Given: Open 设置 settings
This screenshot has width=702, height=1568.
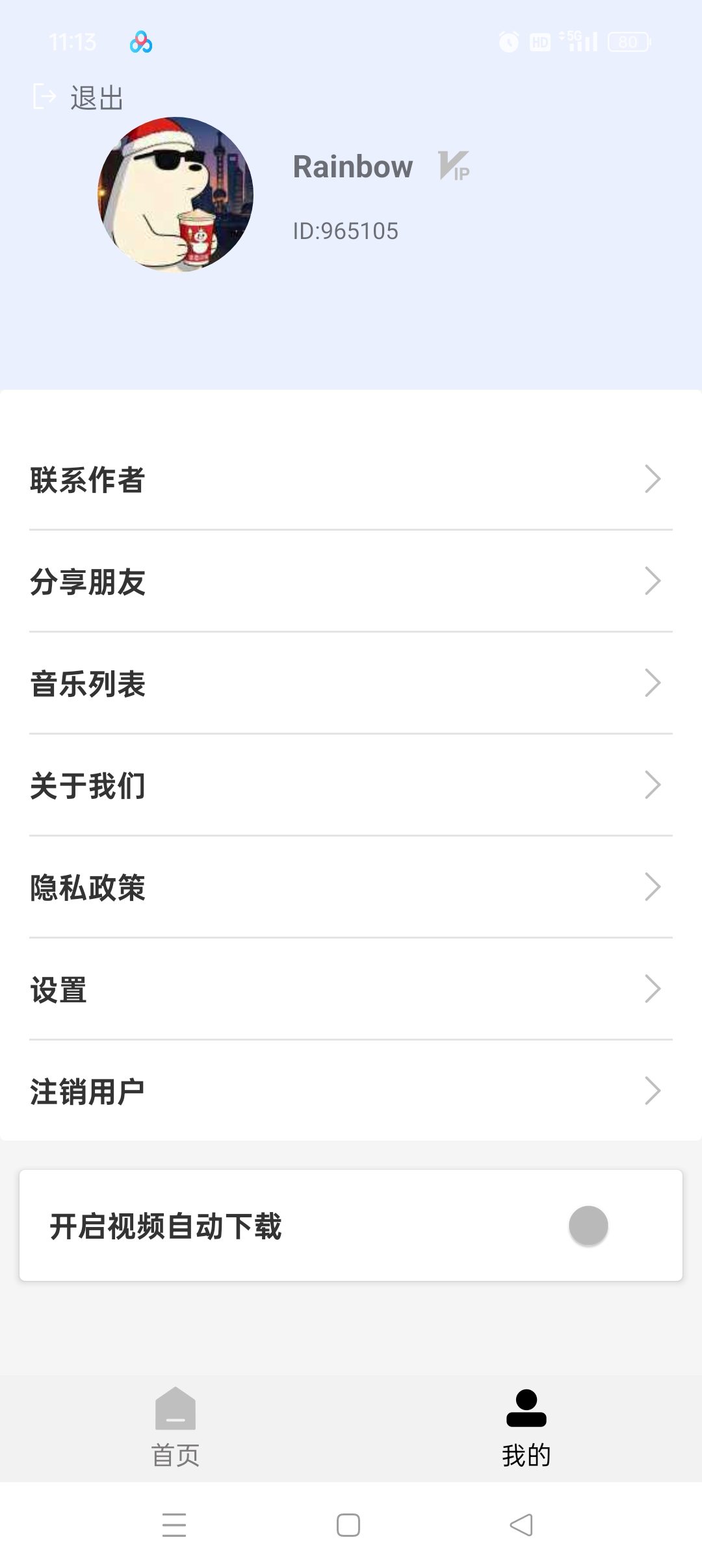Looking at the screenshot, I should point(351,989).
